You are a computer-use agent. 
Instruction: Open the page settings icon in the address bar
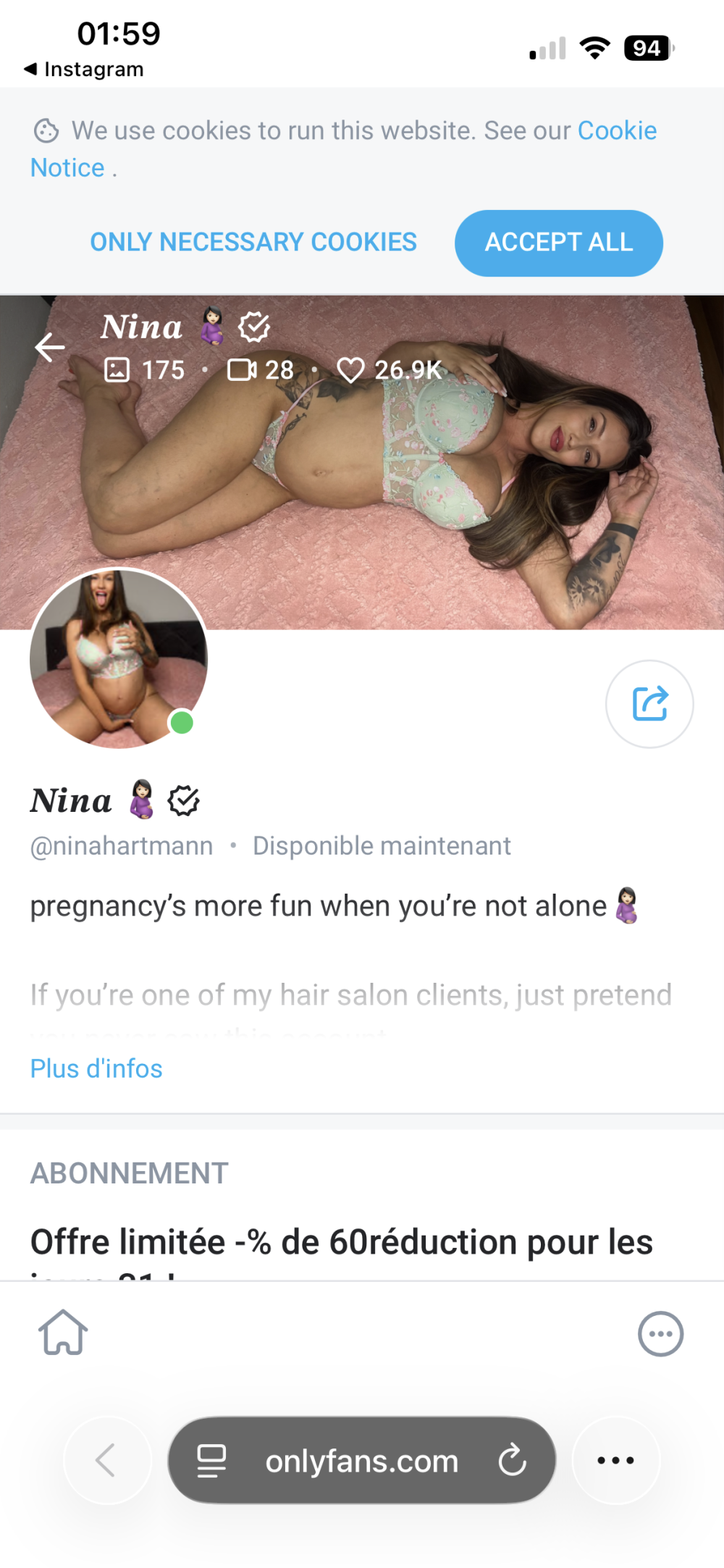tap(211, 1460)
